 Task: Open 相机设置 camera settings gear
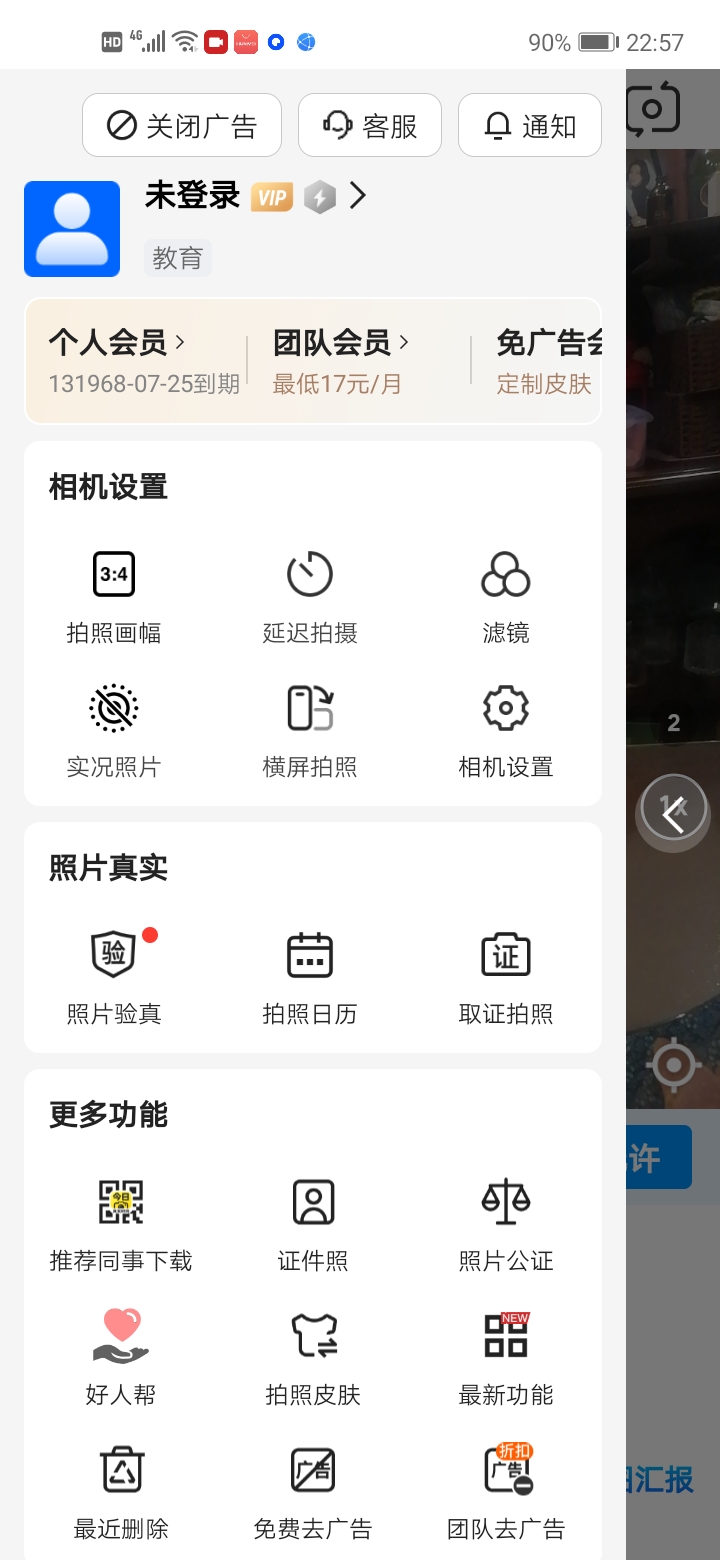click(x=505, y=708)
